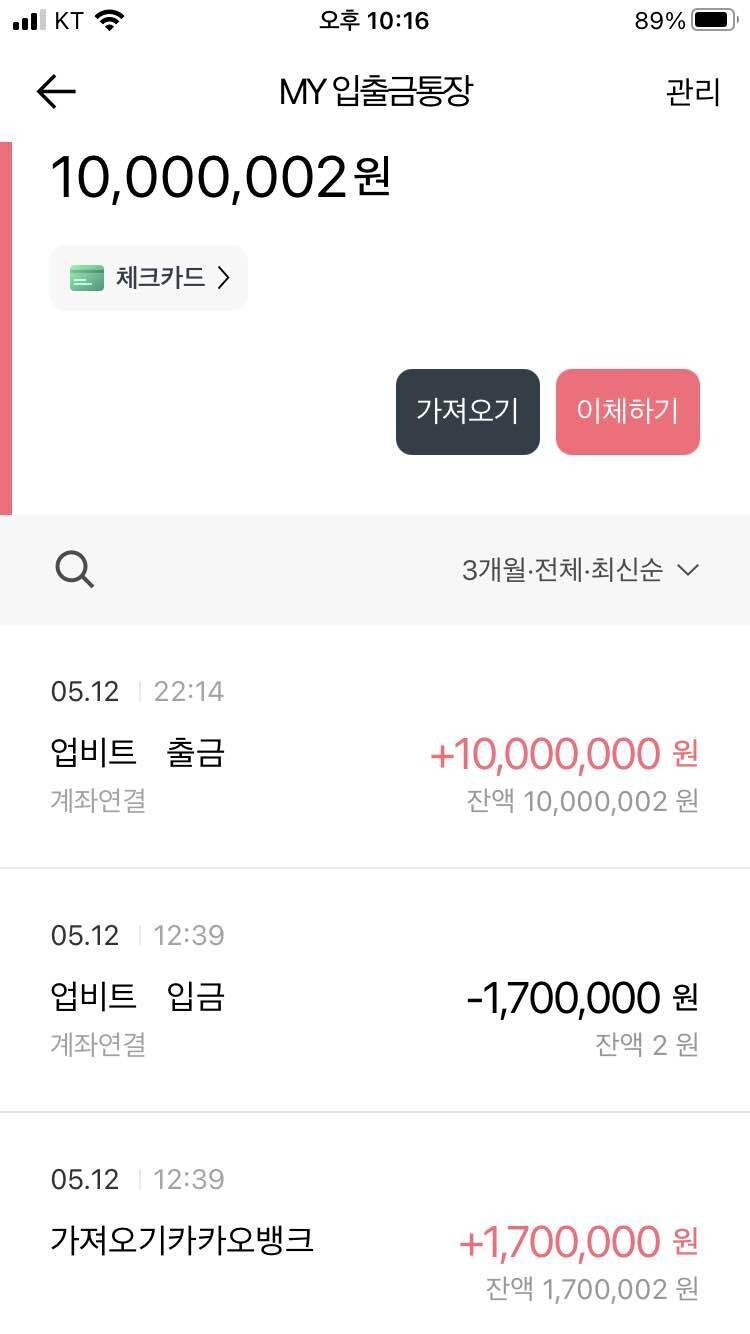Screen dimensions: 750x1334
Task: Tap the green 체크카드 card icon
Action: coord(87,278)
